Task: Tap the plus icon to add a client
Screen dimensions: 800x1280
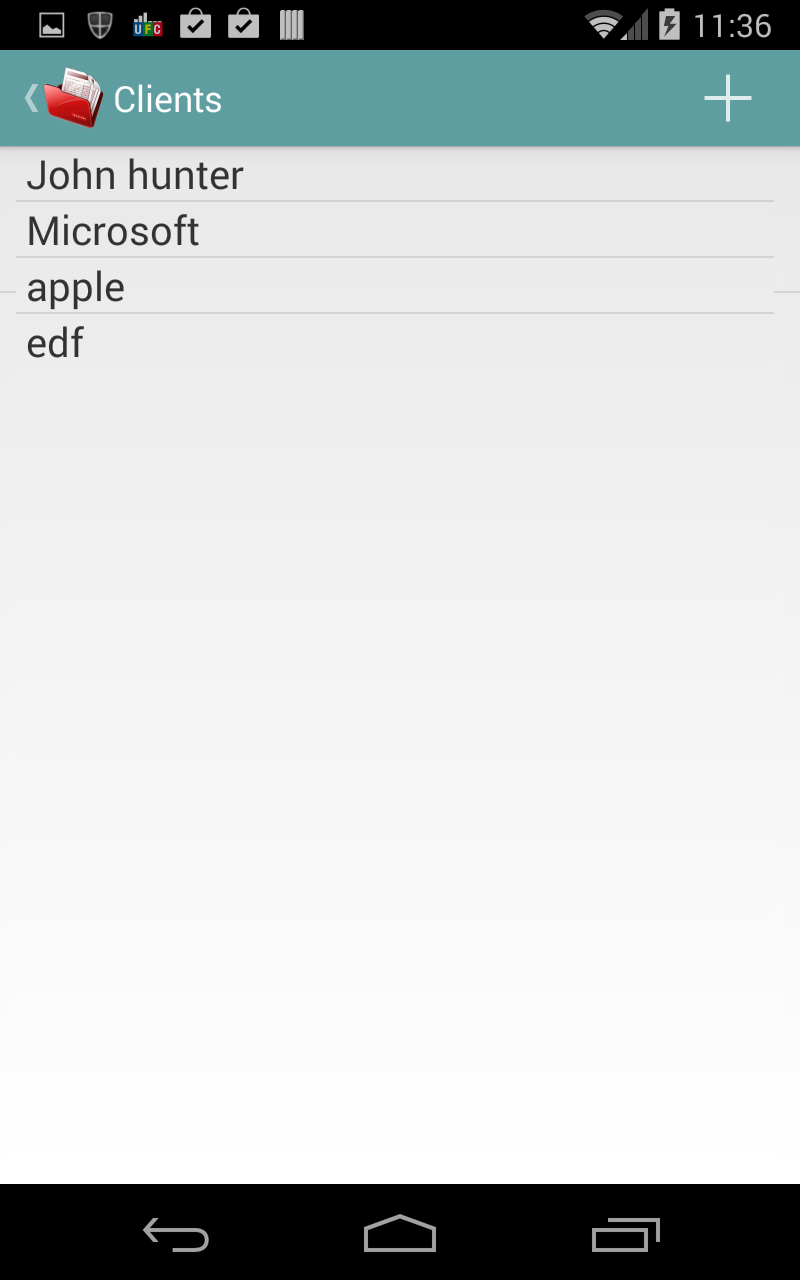Action: coord(728,97)
